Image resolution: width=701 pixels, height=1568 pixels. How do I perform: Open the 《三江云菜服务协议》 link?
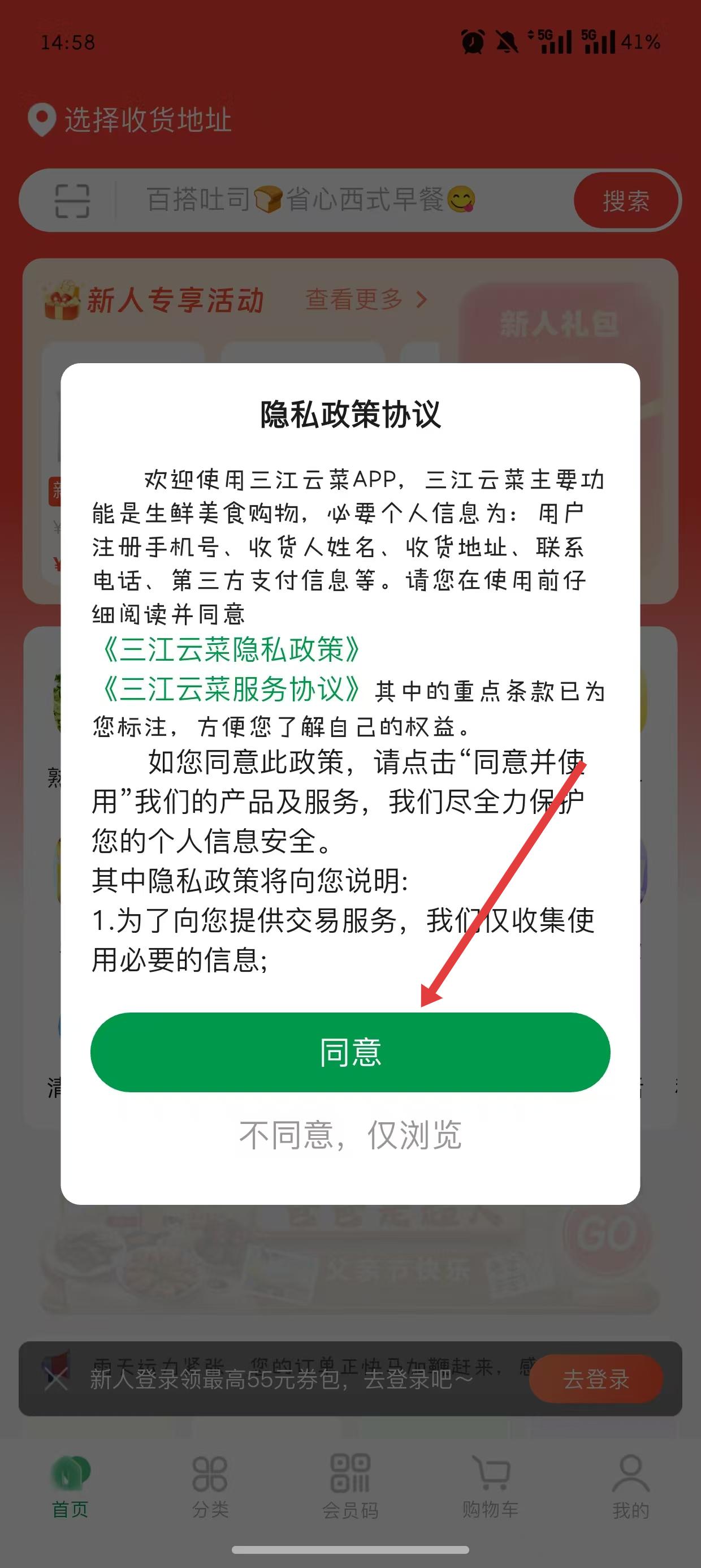click(232, 689)
